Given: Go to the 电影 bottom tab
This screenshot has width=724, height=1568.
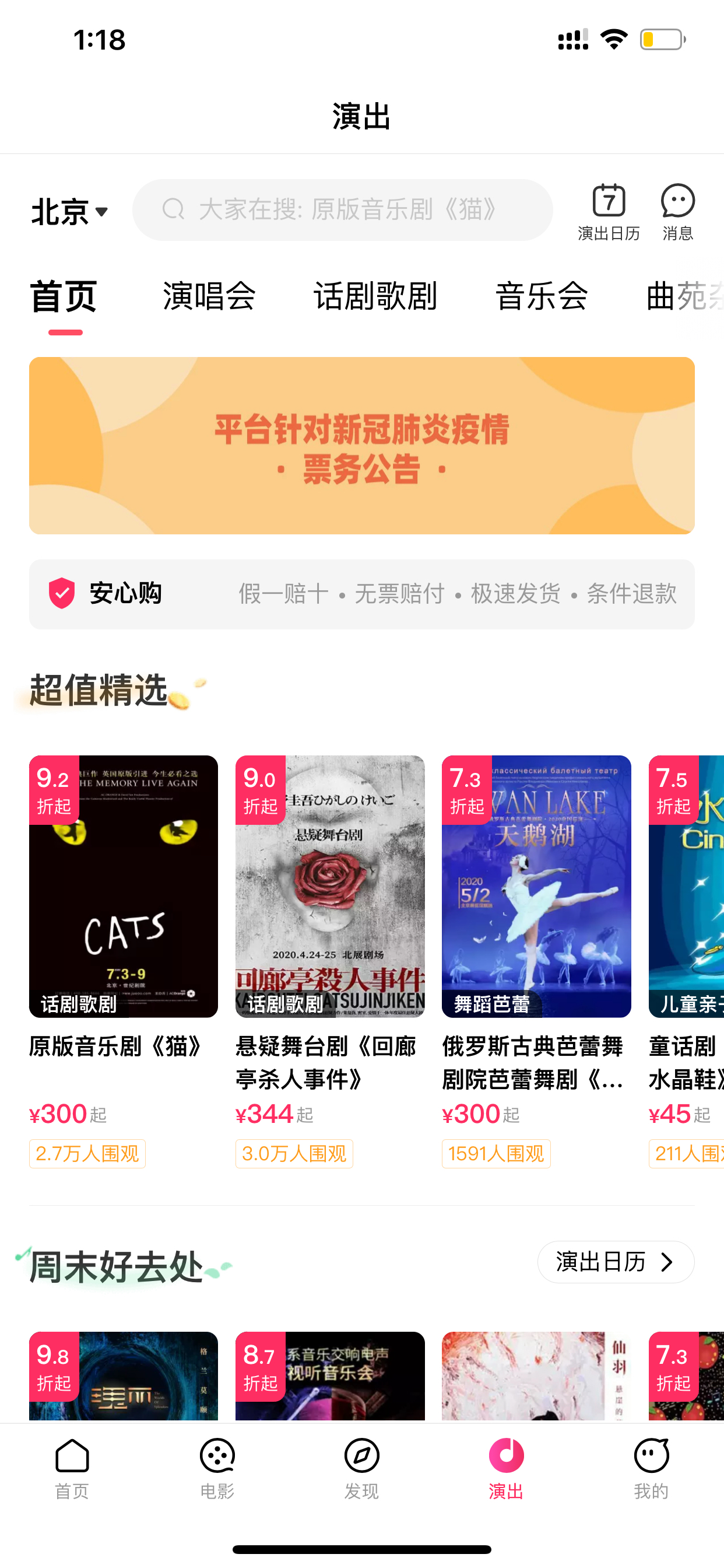Looking at the screenshot, I should point(217,1469).
